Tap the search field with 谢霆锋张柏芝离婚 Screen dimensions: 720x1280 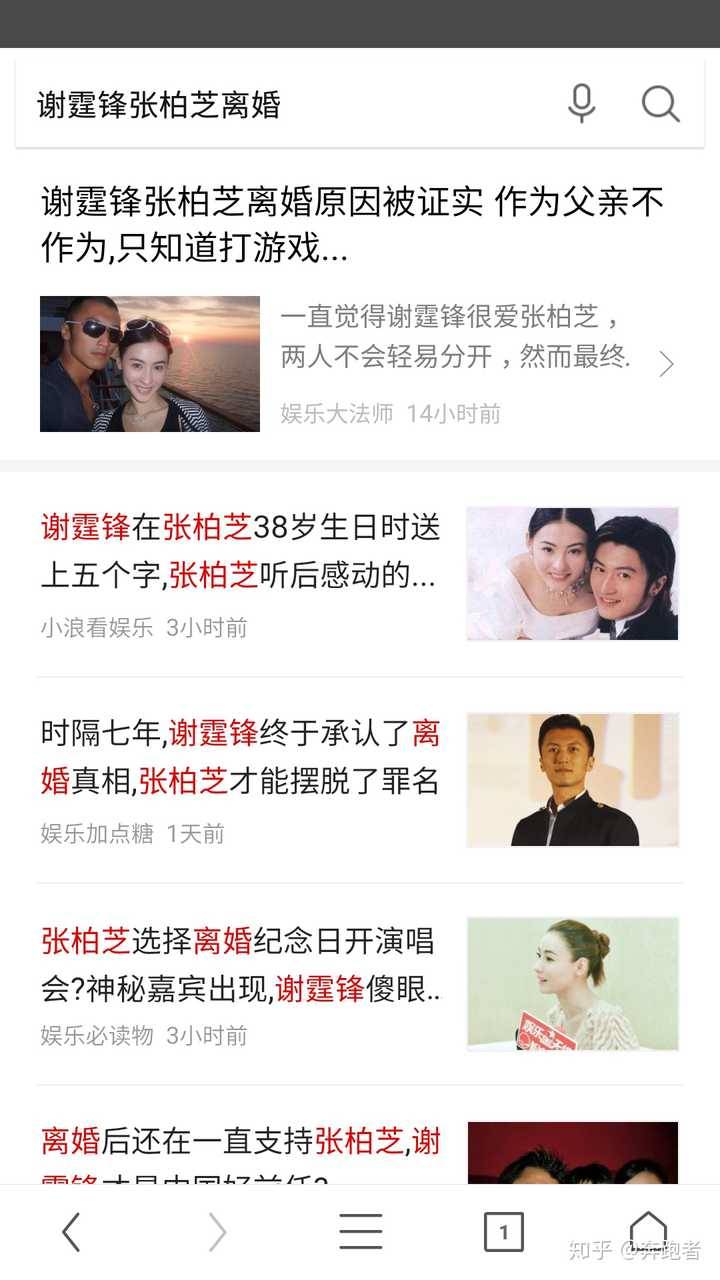[290, 104]
